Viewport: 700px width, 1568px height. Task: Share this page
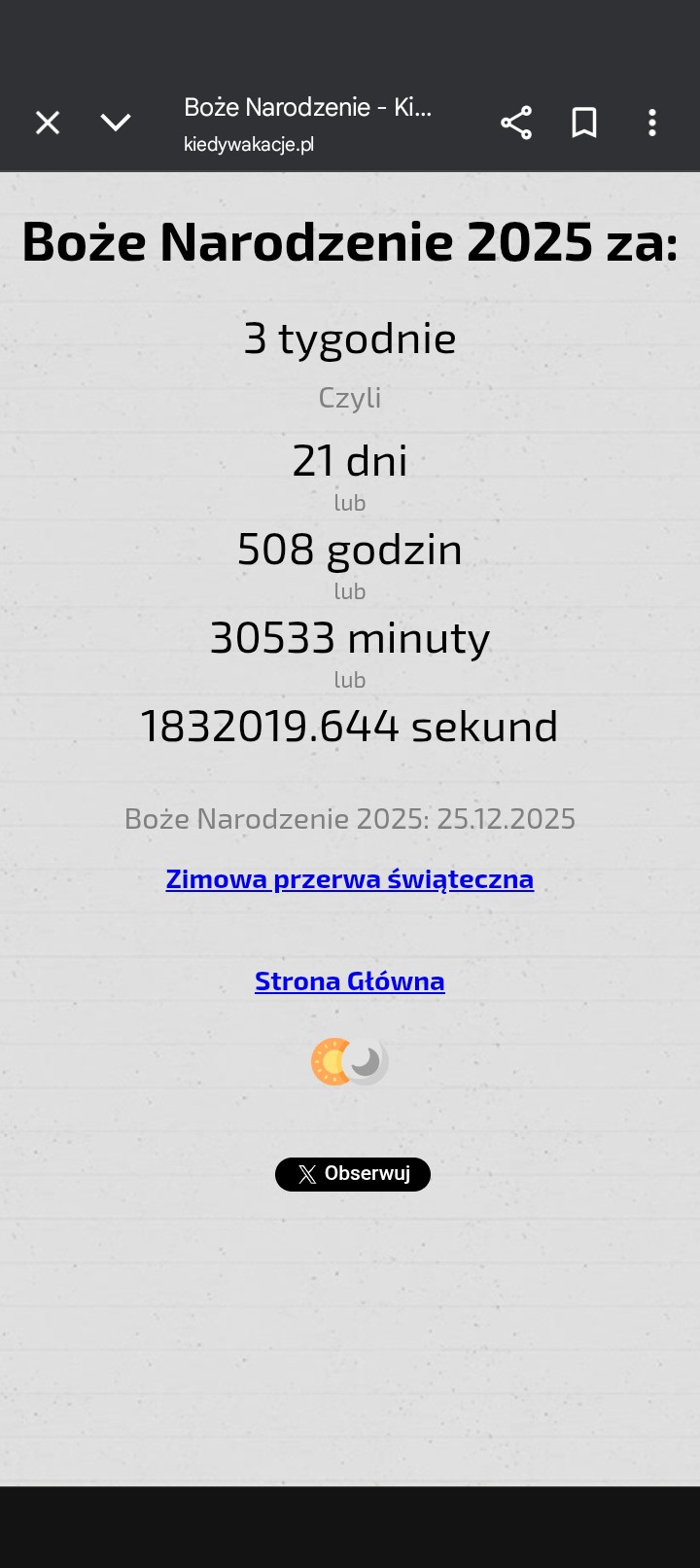coord(516,123)
